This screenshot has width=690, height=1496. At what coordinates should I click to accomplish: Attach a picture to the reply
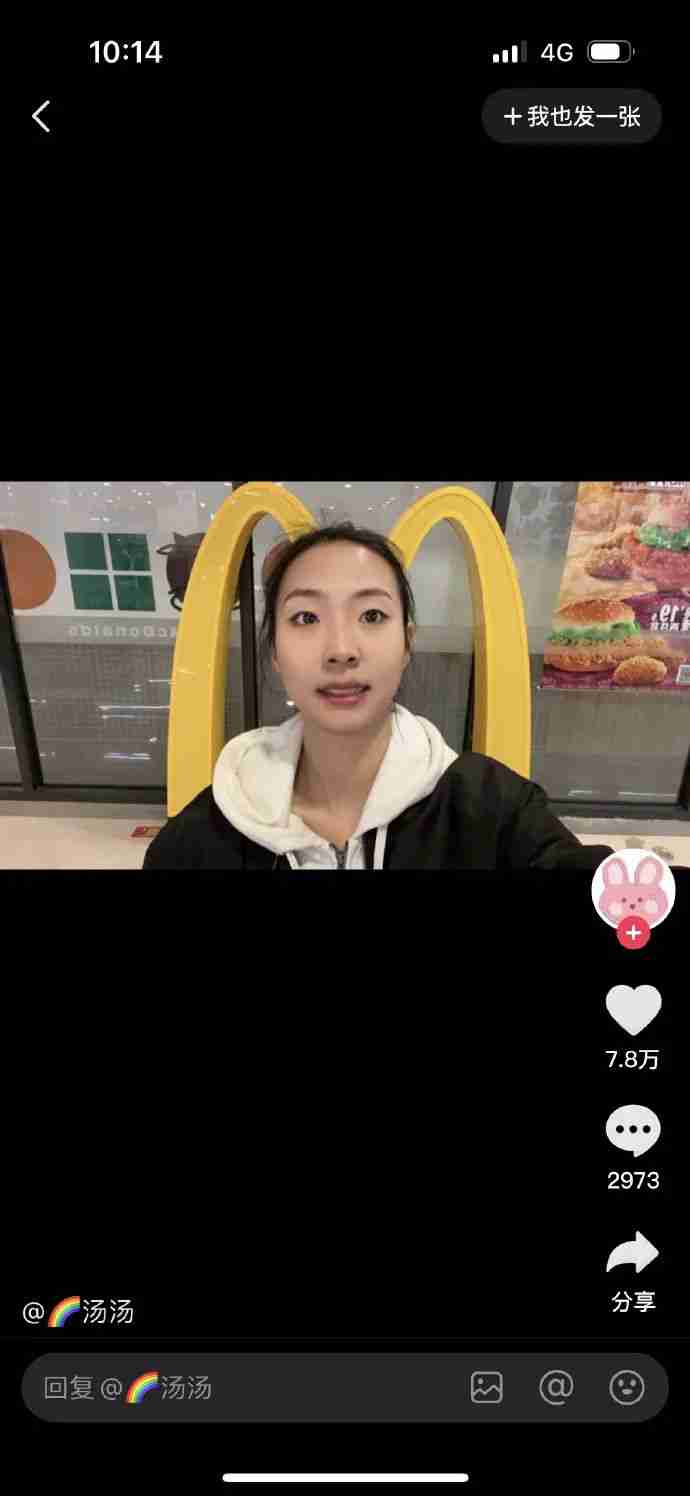[487, 1388]
